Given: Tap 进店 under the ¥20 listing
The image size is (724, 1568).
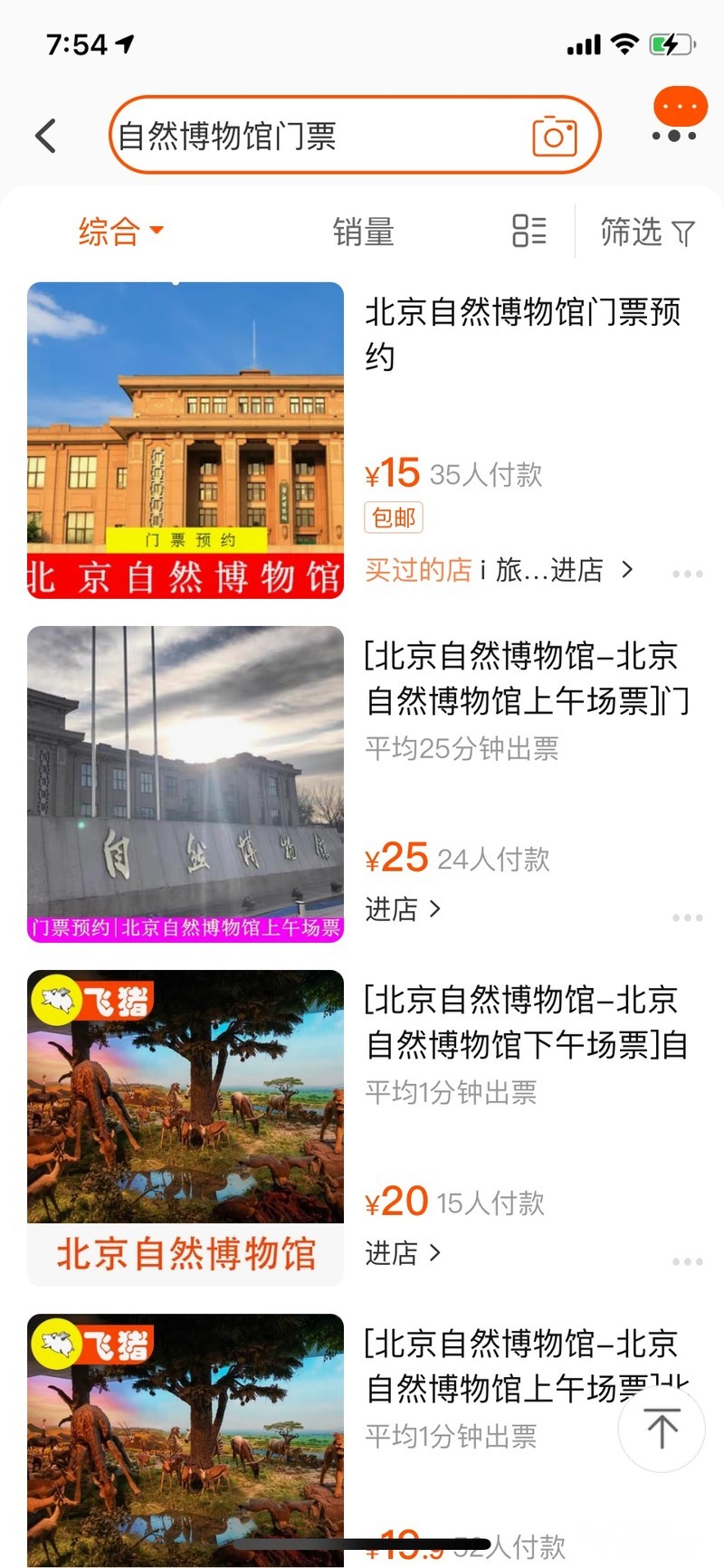Looking at the screenshot, I should (403, 1253).
